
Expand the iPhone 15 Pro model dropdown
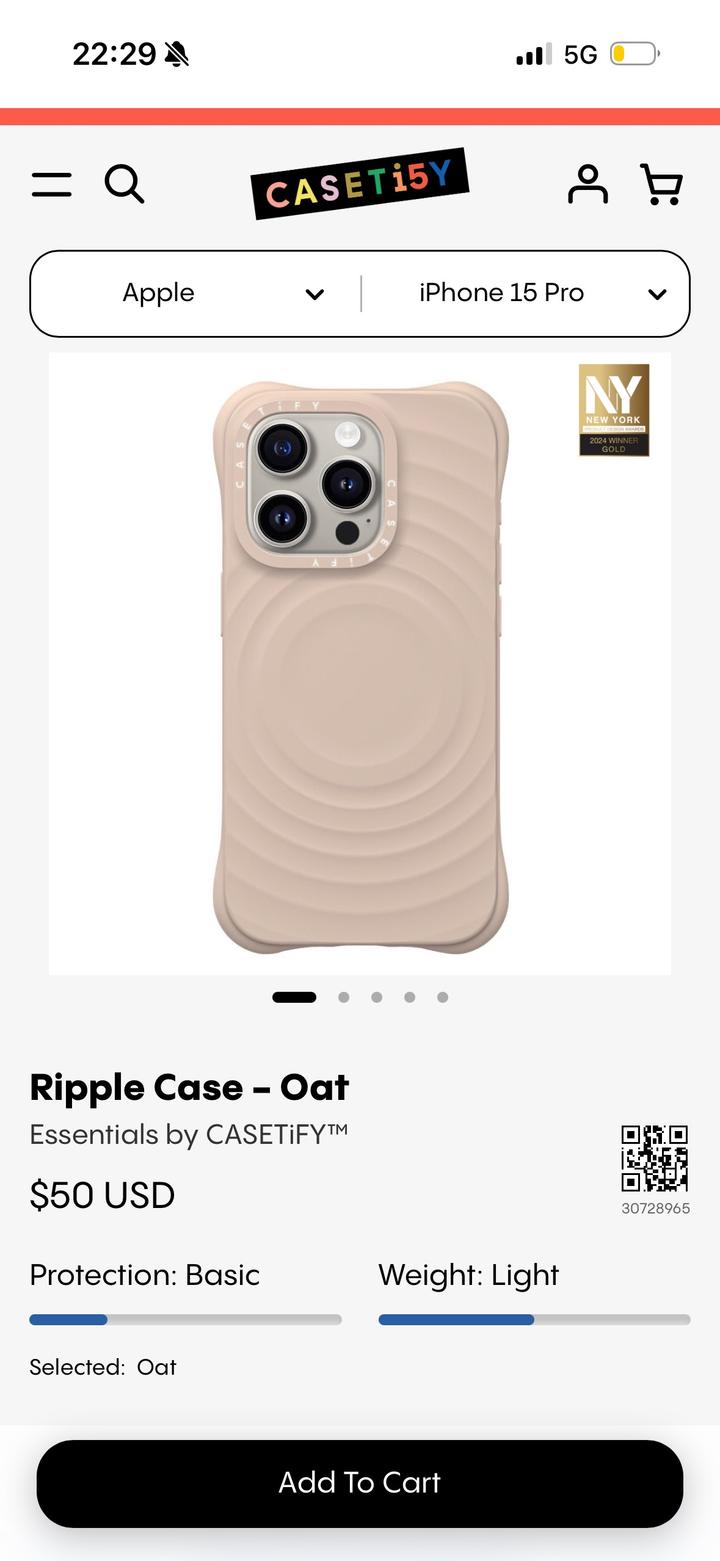pyautogui.click(x=524, y=293)
